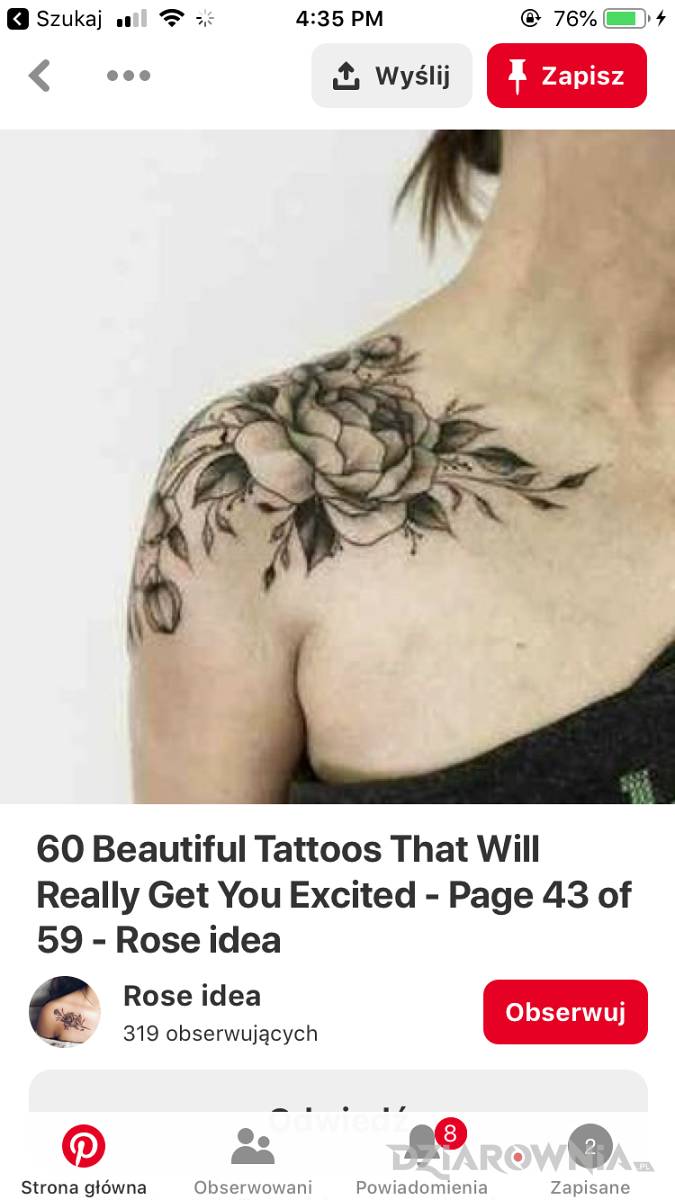675x1200 pixels.
Task: Go back using the left arrow
Action: click(40, 76)
